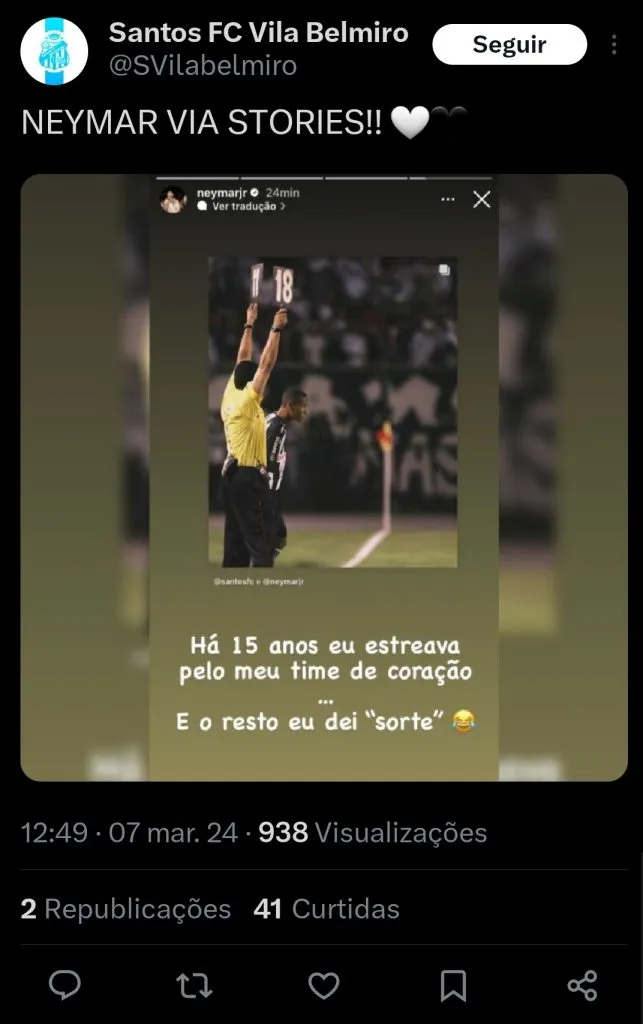Open the @SVilabelmiro account handle
Screen dimensions: 643x1024
203,66
